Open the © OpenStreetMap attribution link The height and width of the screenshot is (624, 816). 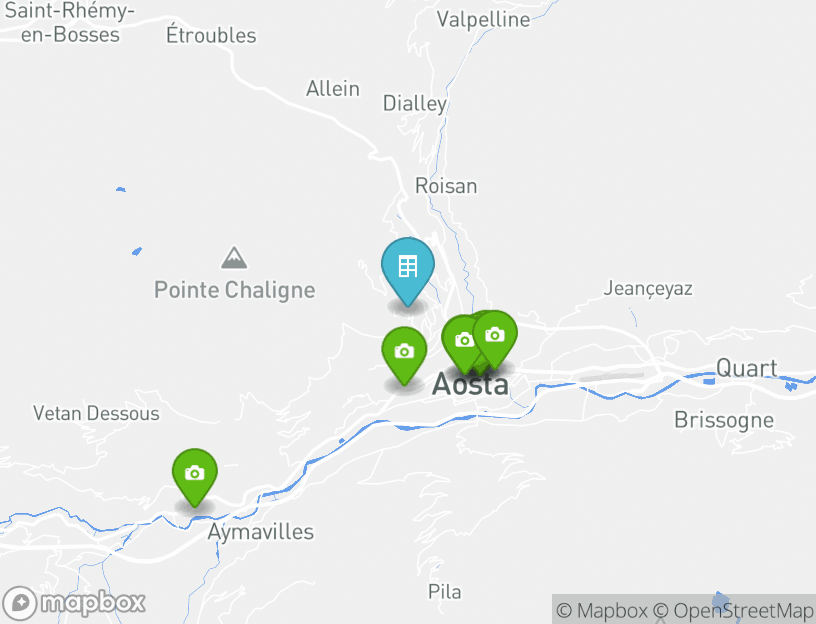(733, 610)
